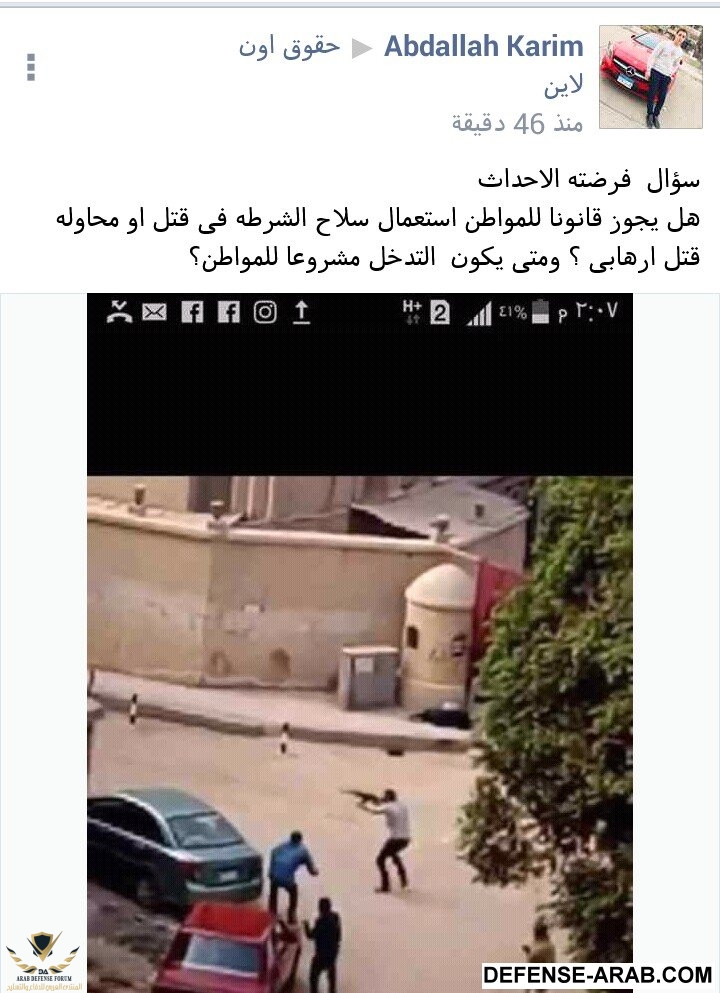The width and height of the screenshot is (720, 993).
Task: Open the post overflow menu
Action: 31,68
